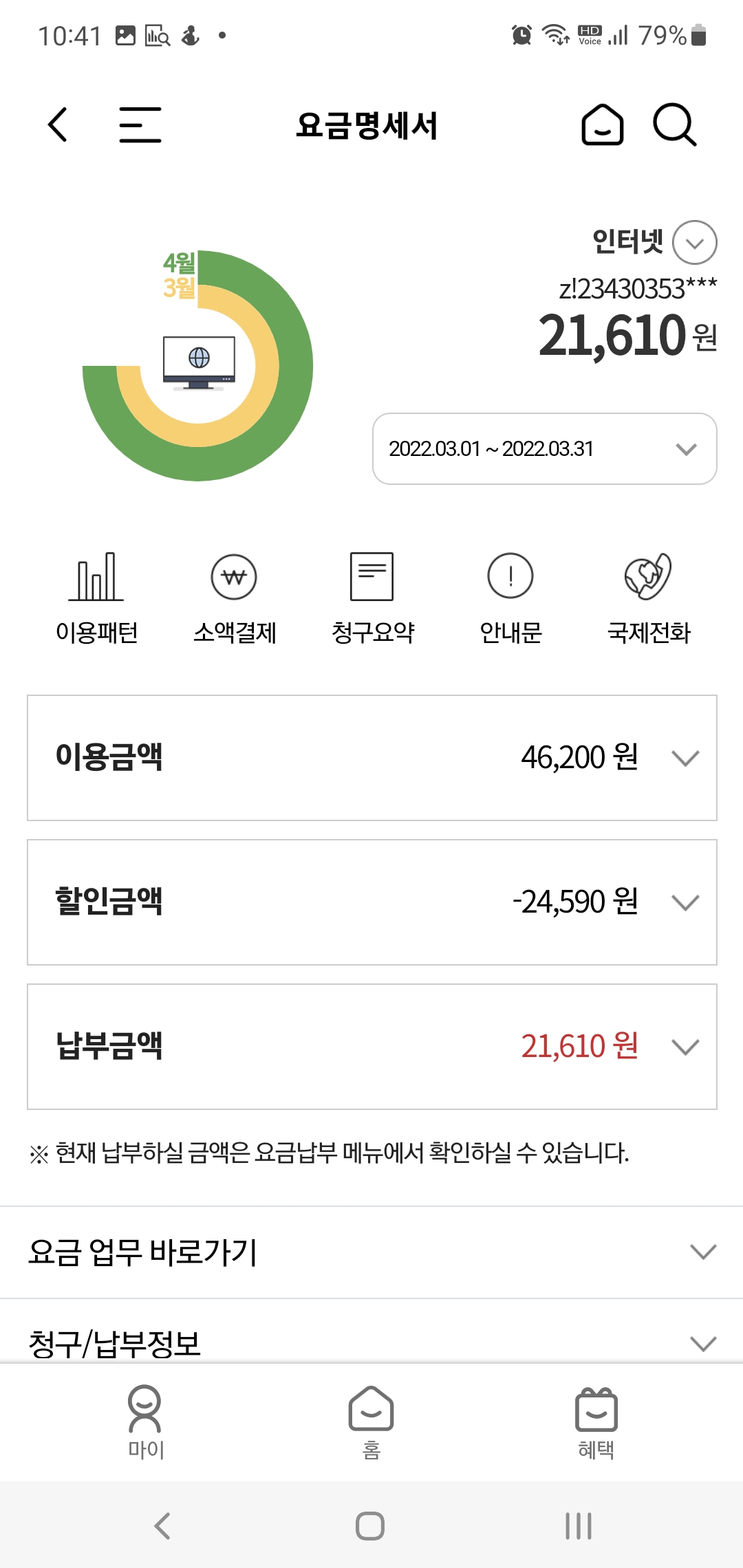Image resolution: width=743 pixels, height=1568 pixels.
Task: Open the home icon in header
Action: [602, 125]
